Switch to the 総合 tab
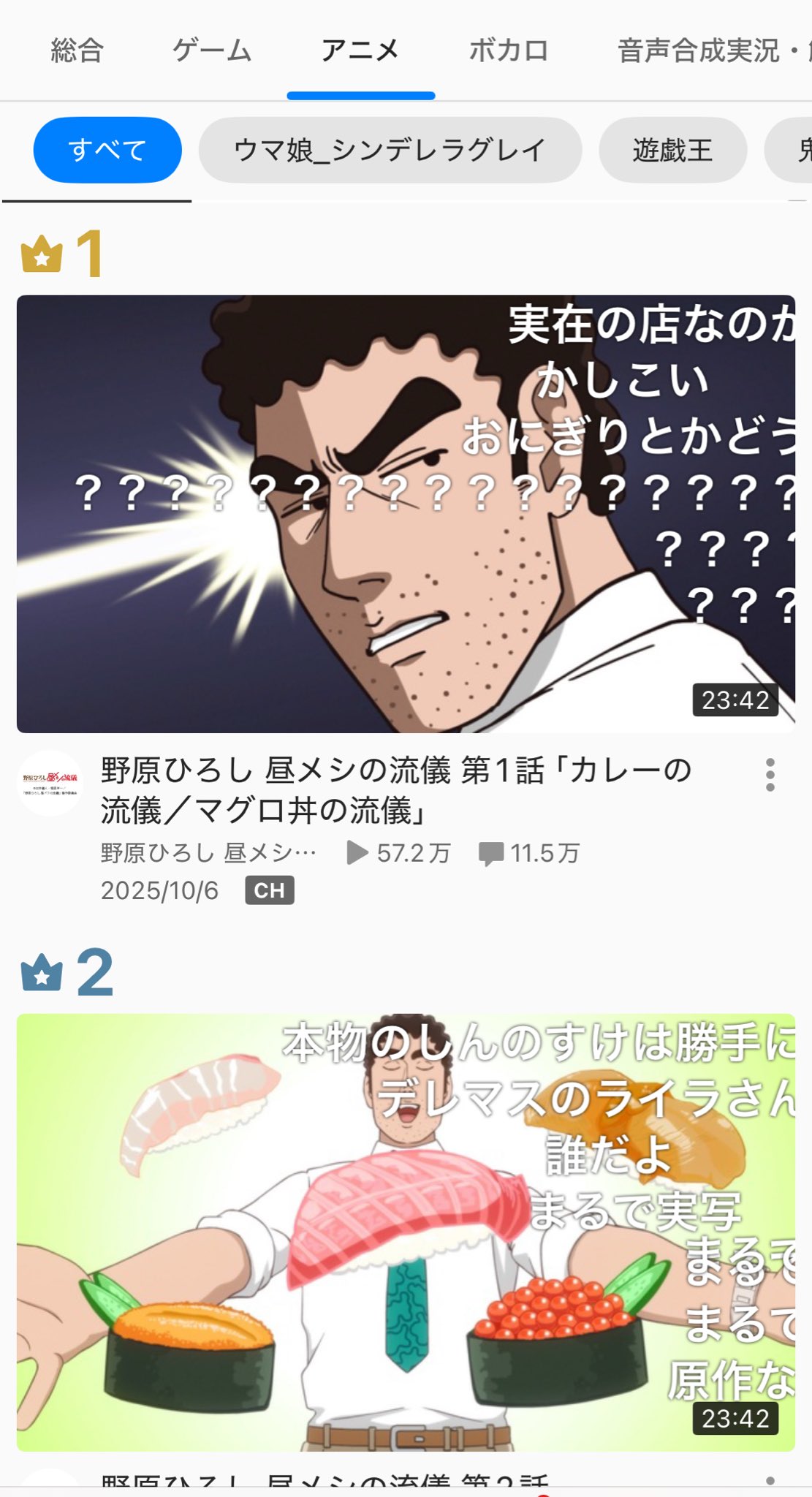 coord(77,51)
